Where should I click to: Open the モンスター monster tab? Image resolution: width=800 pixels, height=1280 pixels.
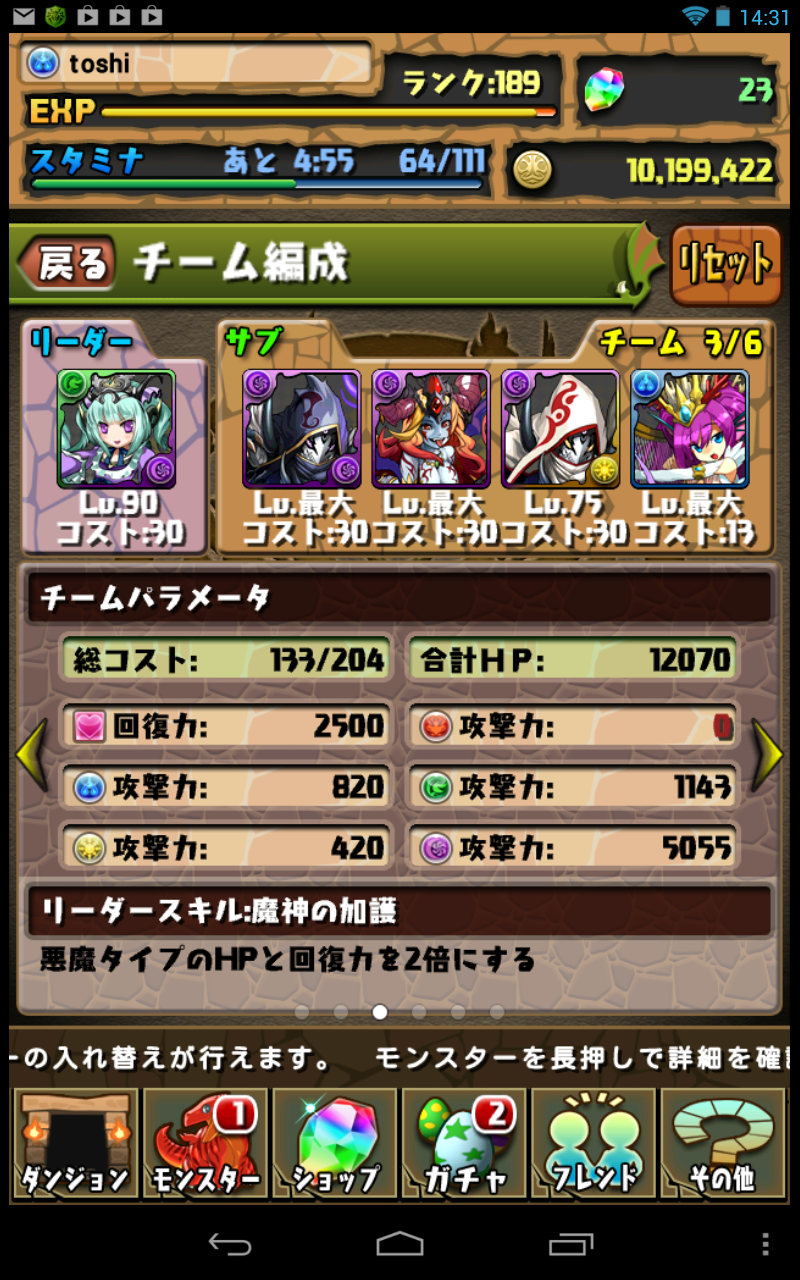point(205,1144)
